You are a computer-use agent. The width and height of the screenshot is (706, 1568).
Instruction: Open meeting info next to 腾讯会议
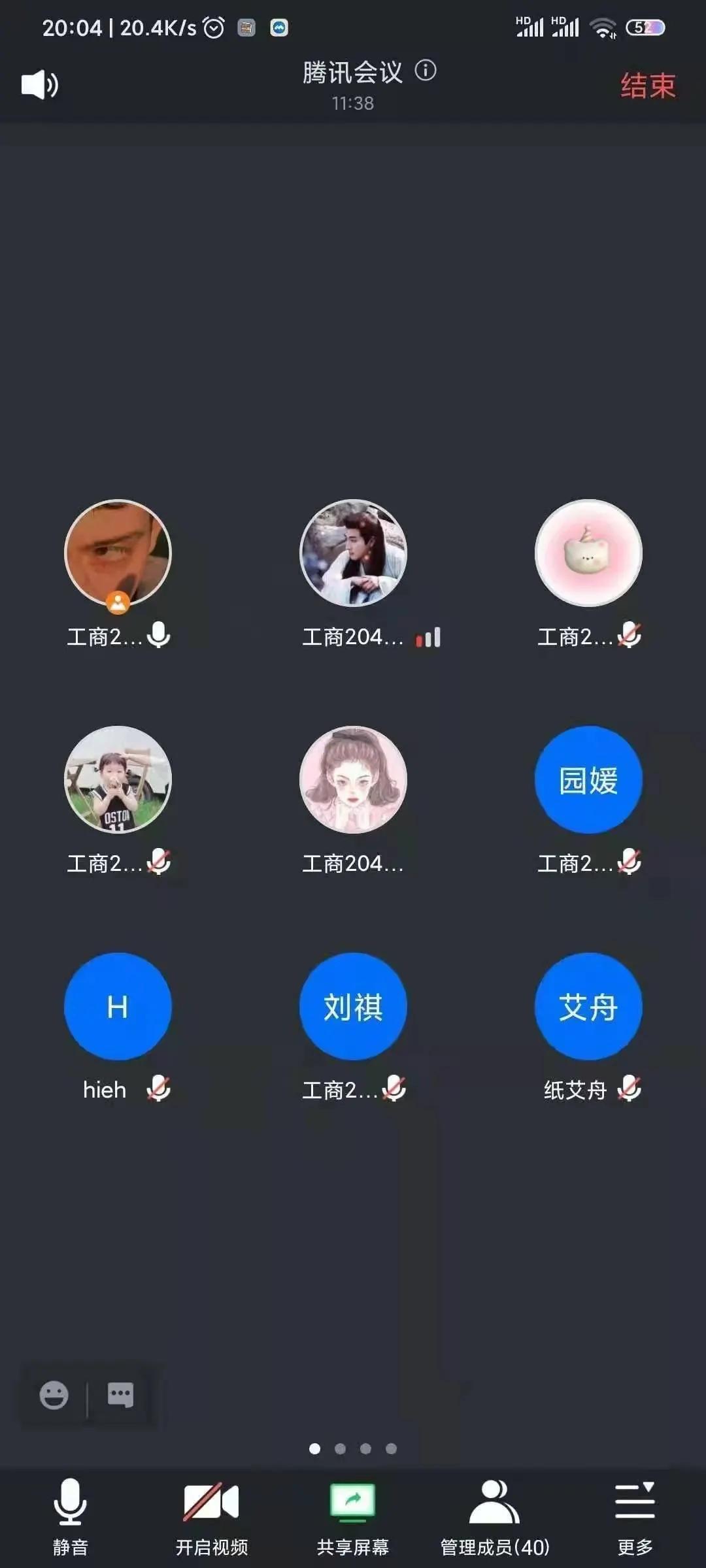426,71
